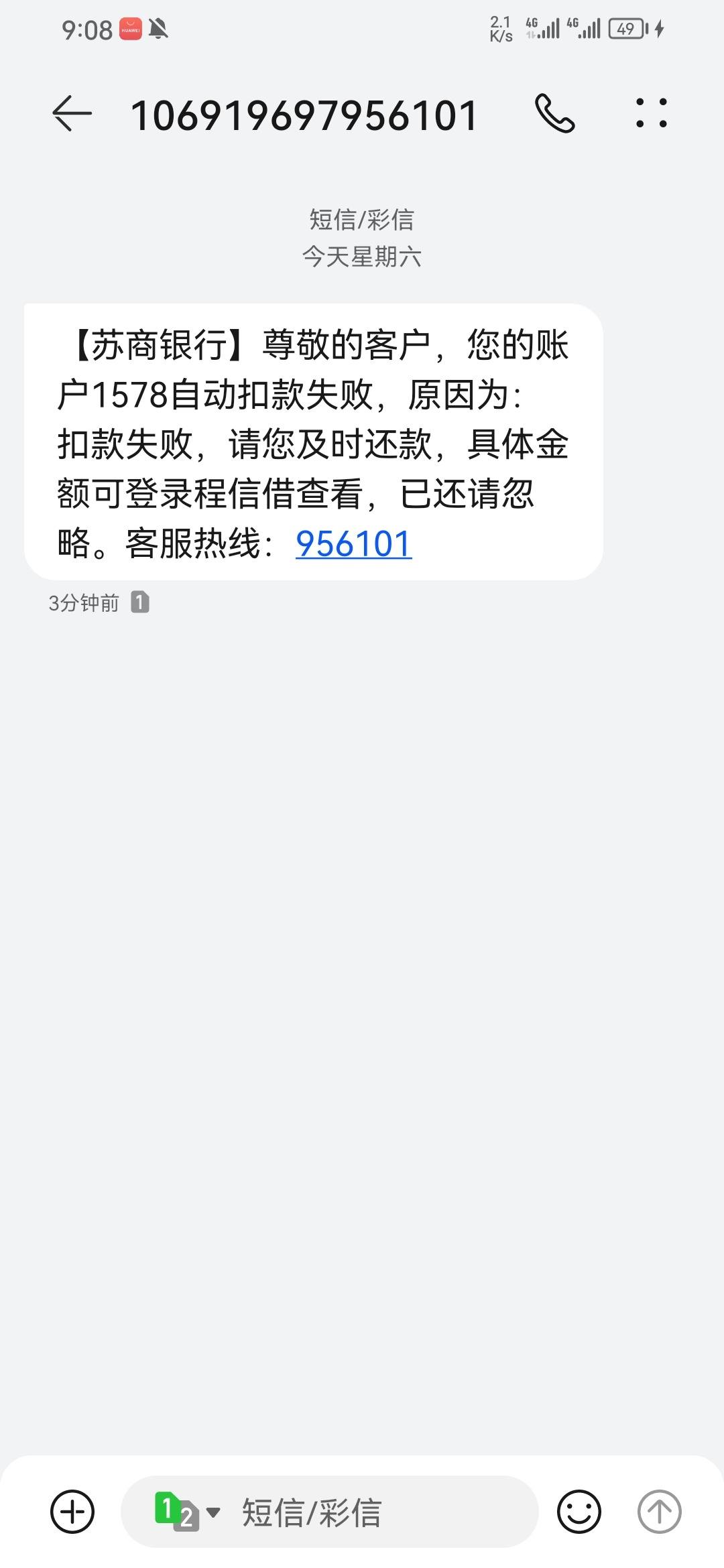The image size is (724, 1568).
Task: Open the emoji picker
Action: pos(579,1512)
